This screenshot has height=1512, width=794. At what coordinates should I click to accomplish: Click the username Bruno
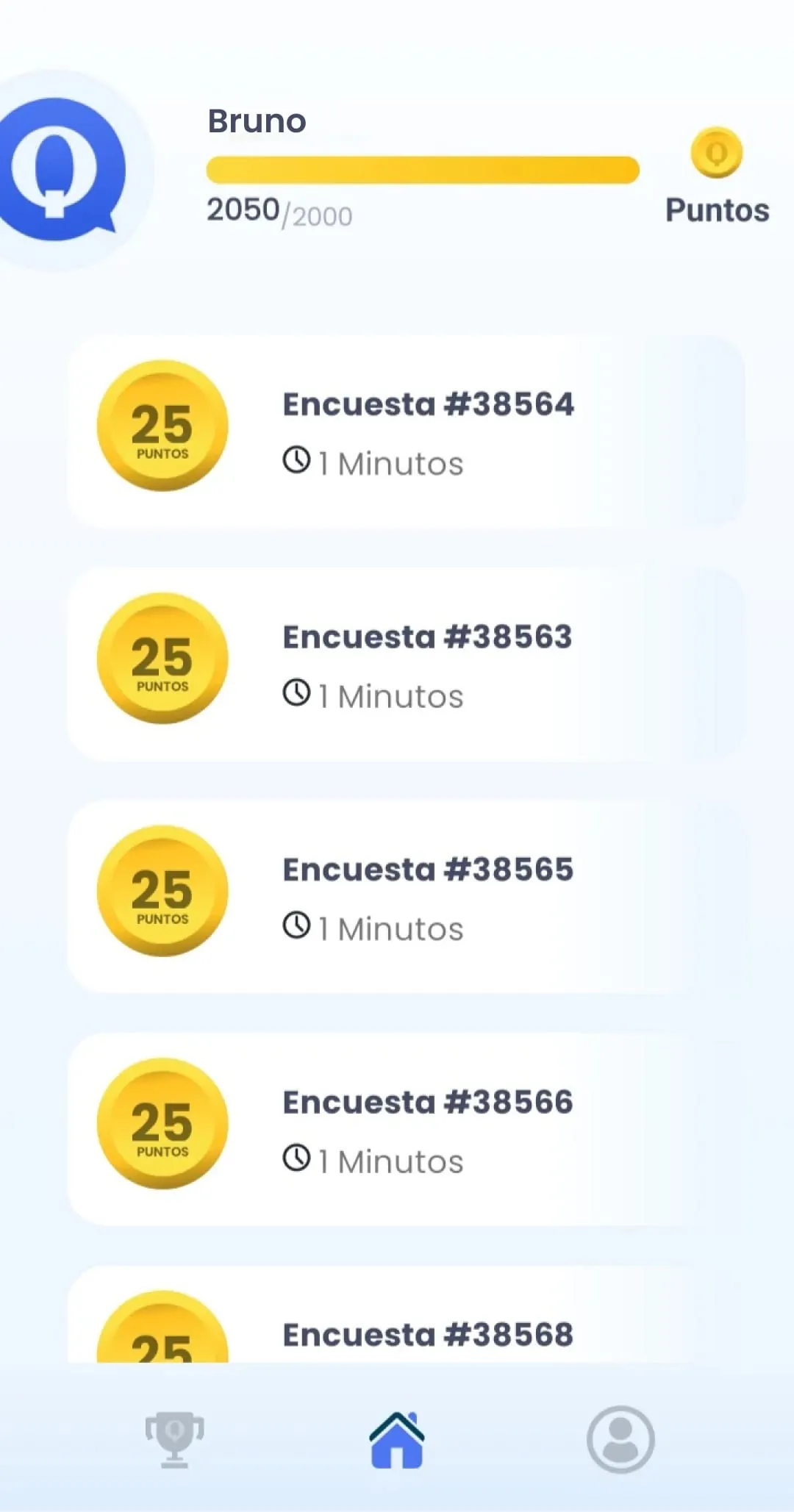coord(257,121)
